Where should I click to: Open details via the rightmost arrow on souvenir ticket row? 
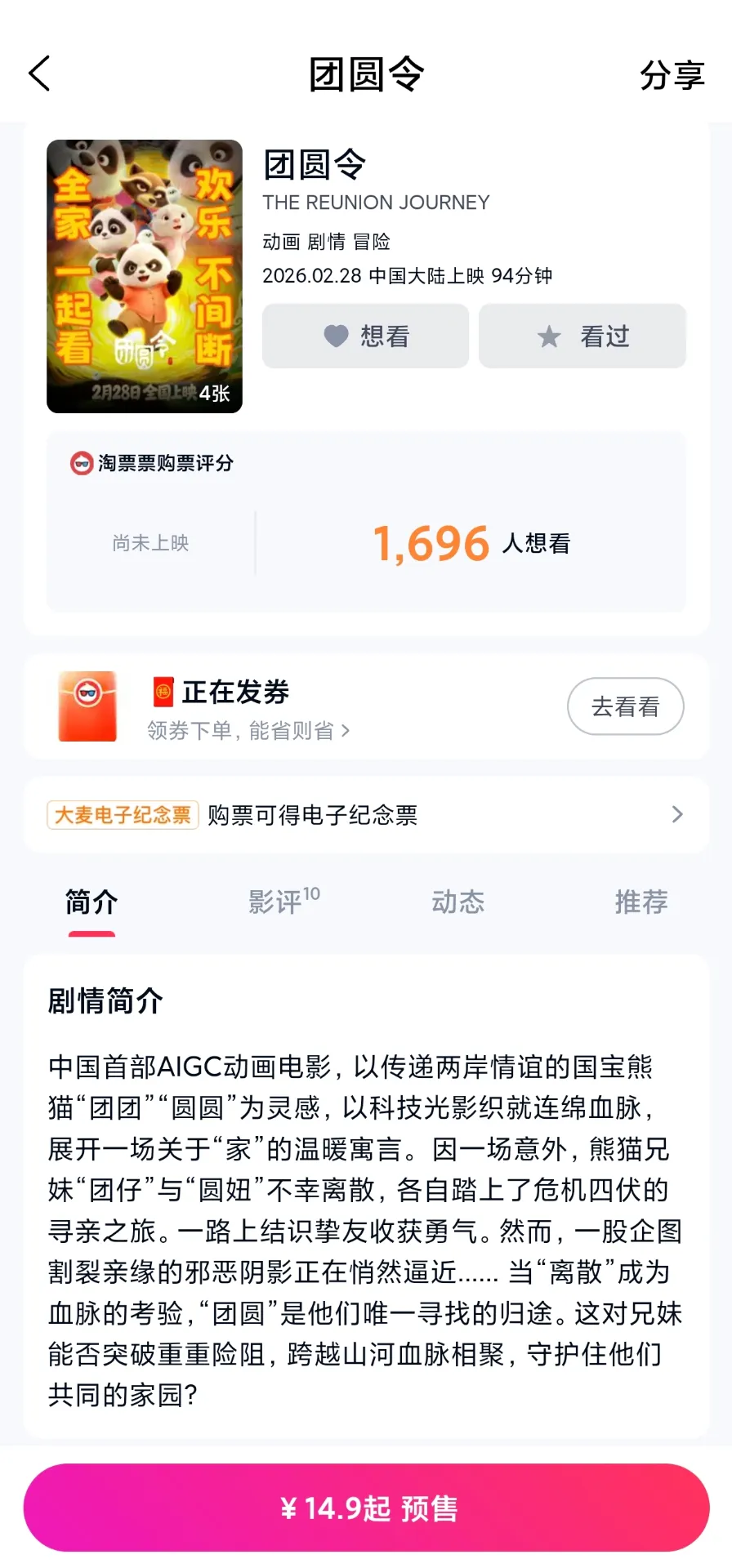coord(676,814)
